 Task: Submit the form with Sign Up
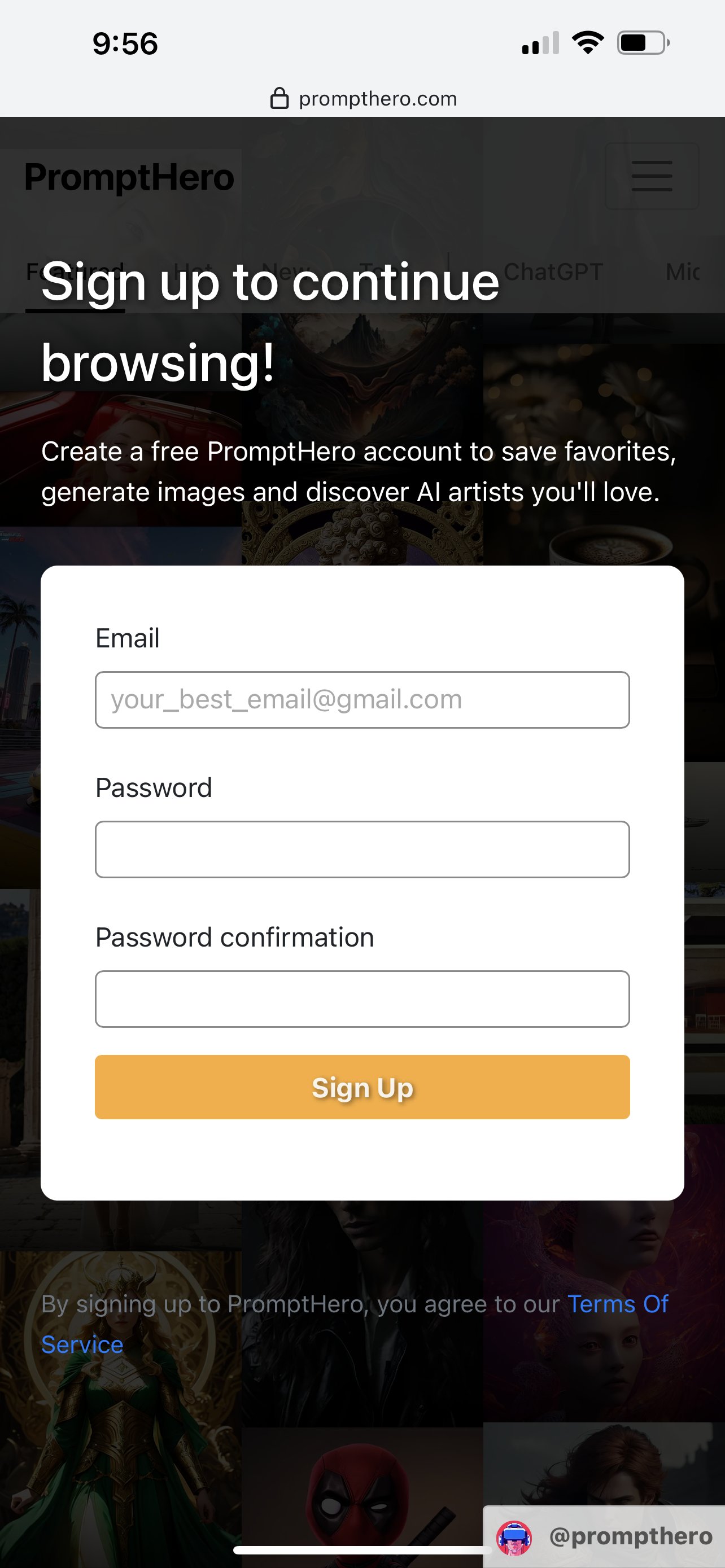362,1087
